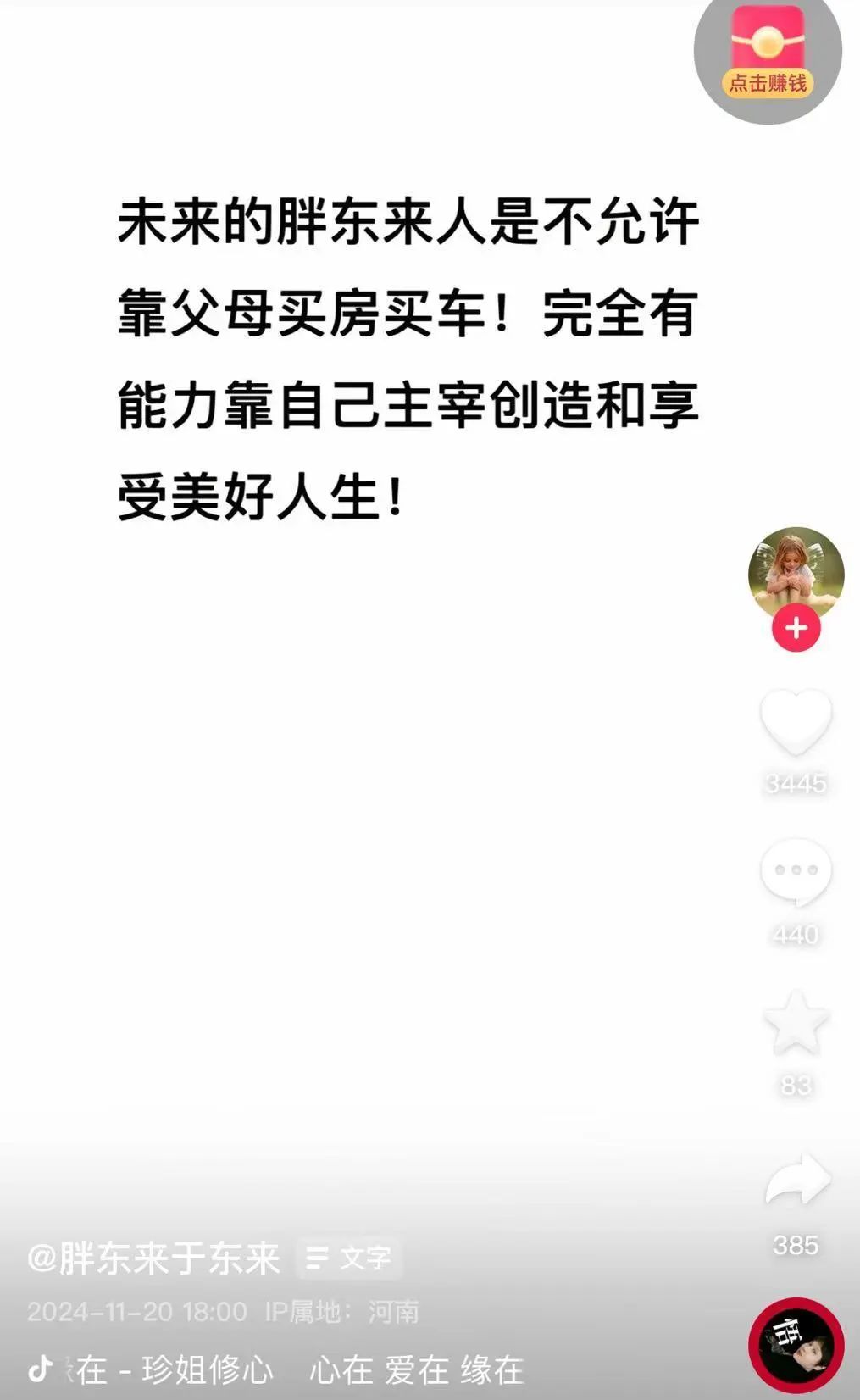Follow the author with the plus button
Viewport: 860px width, 1400px height.
click(796, 629)
